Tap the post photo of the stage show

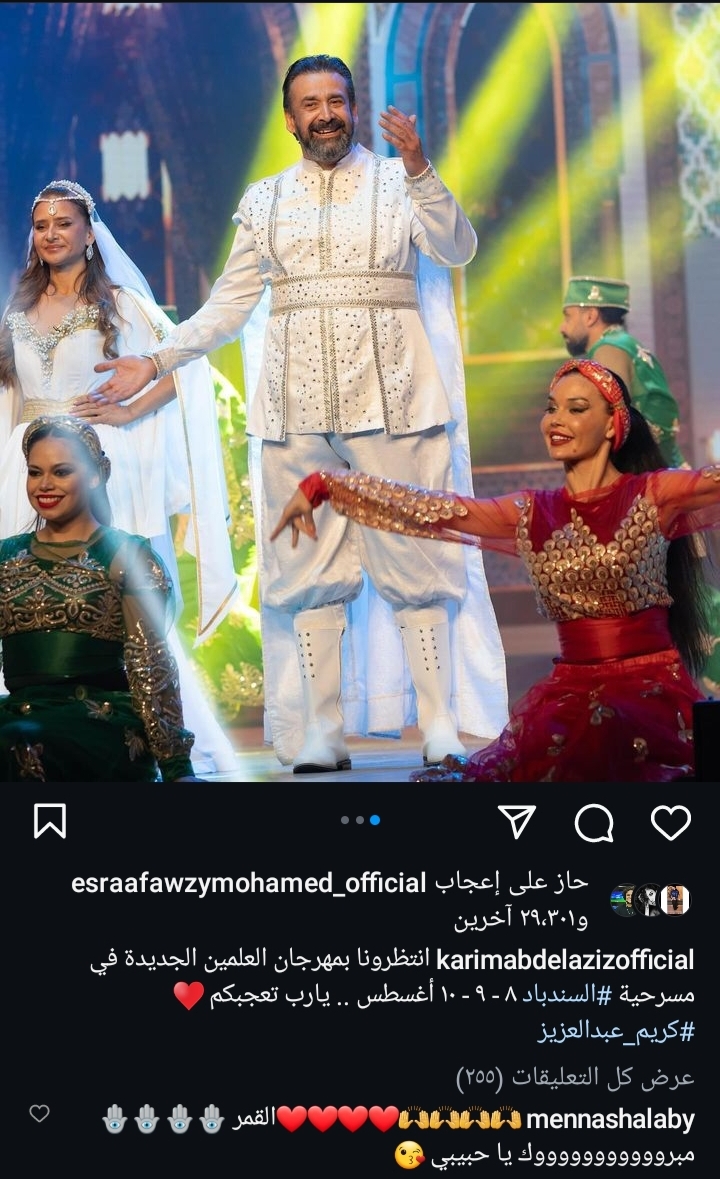tap(360, 390)
